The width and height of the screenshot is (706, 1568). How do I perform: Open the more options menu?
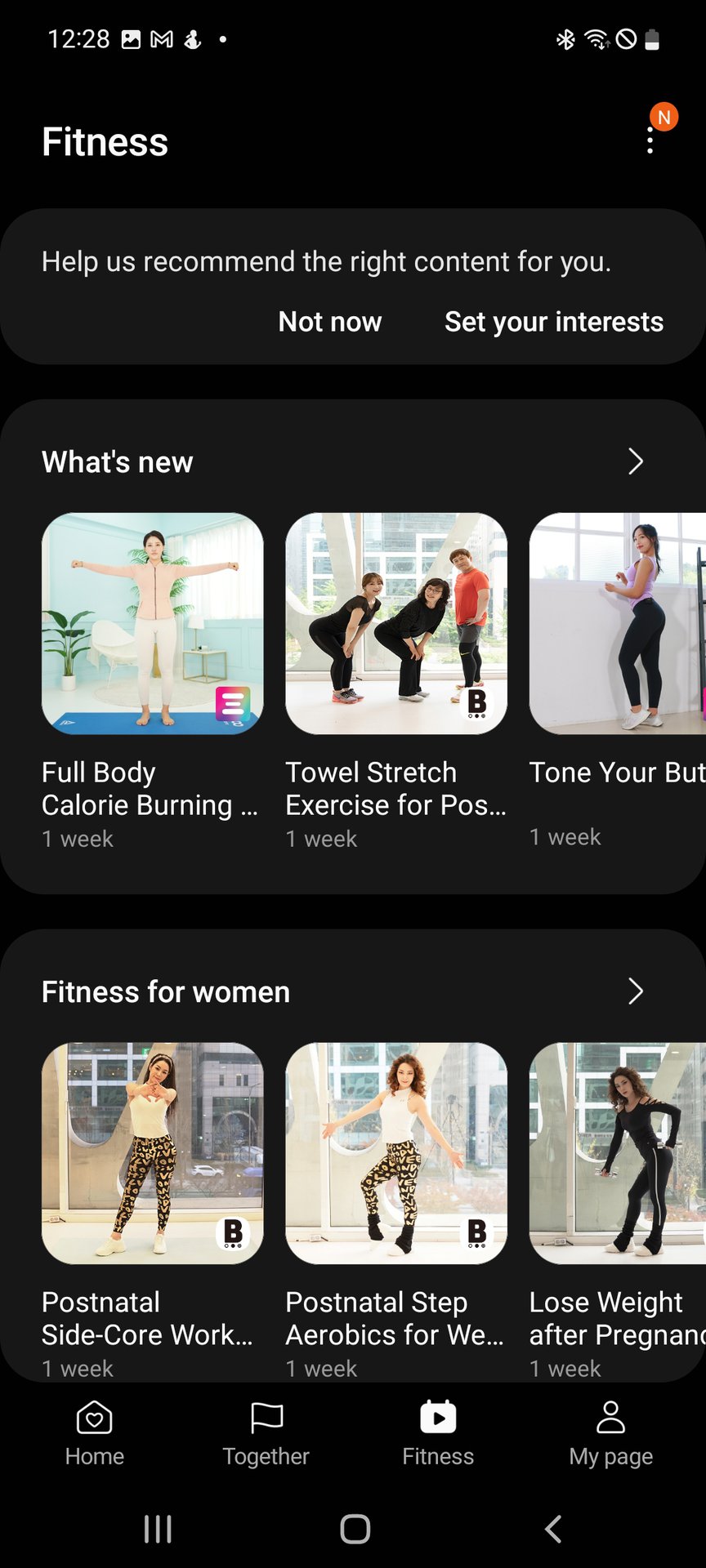[650, 142]
